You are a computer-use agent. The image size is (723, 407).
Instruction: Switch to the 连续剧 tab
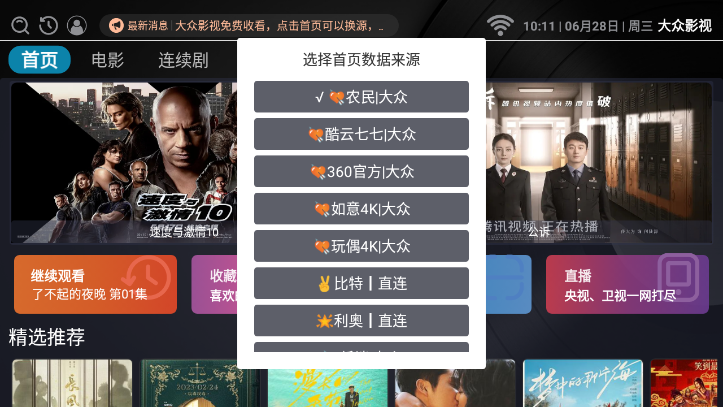point(183,60)
